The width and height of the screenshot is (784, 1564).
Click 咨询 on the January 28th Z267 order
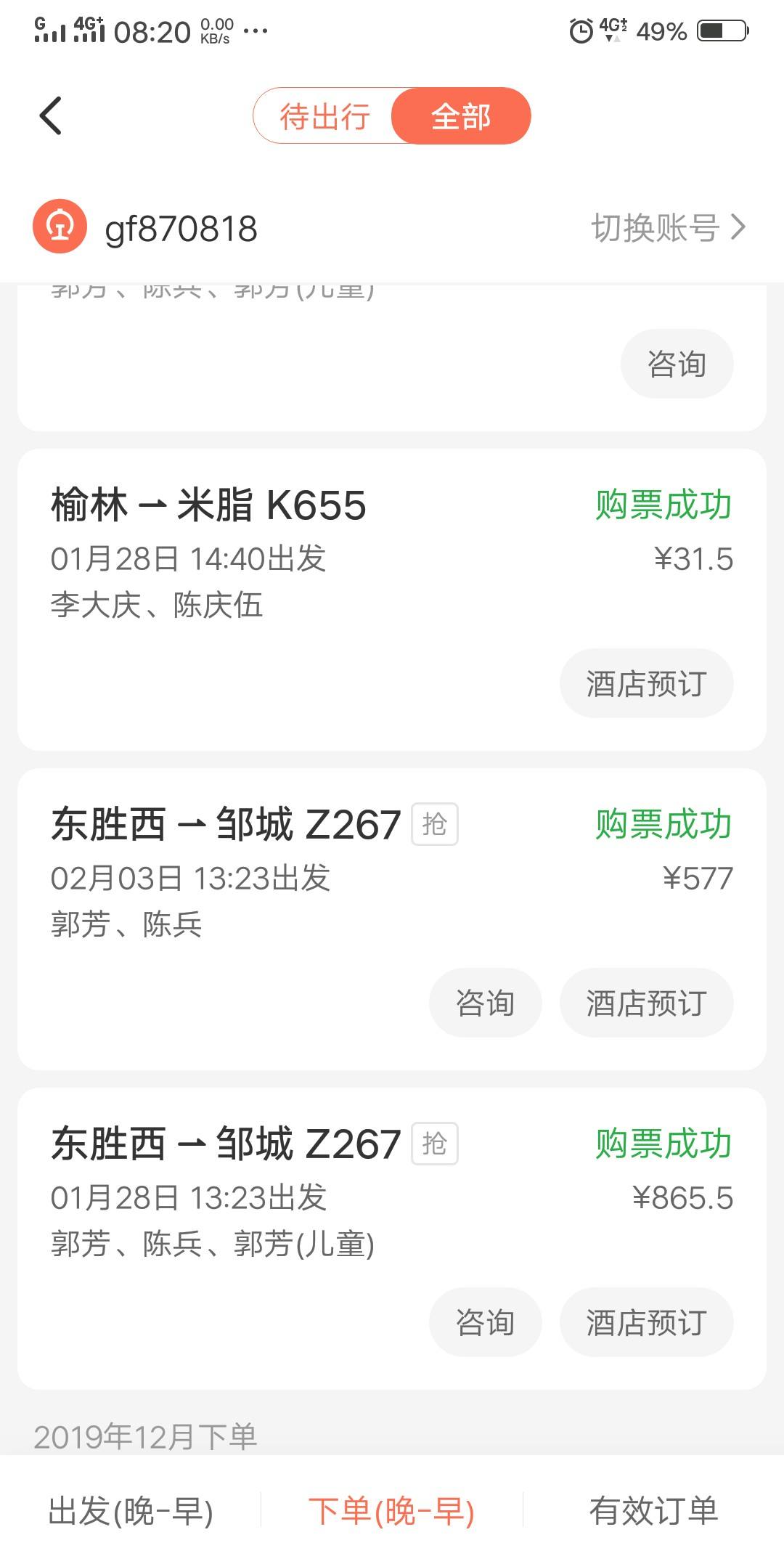pos(484,1322)
